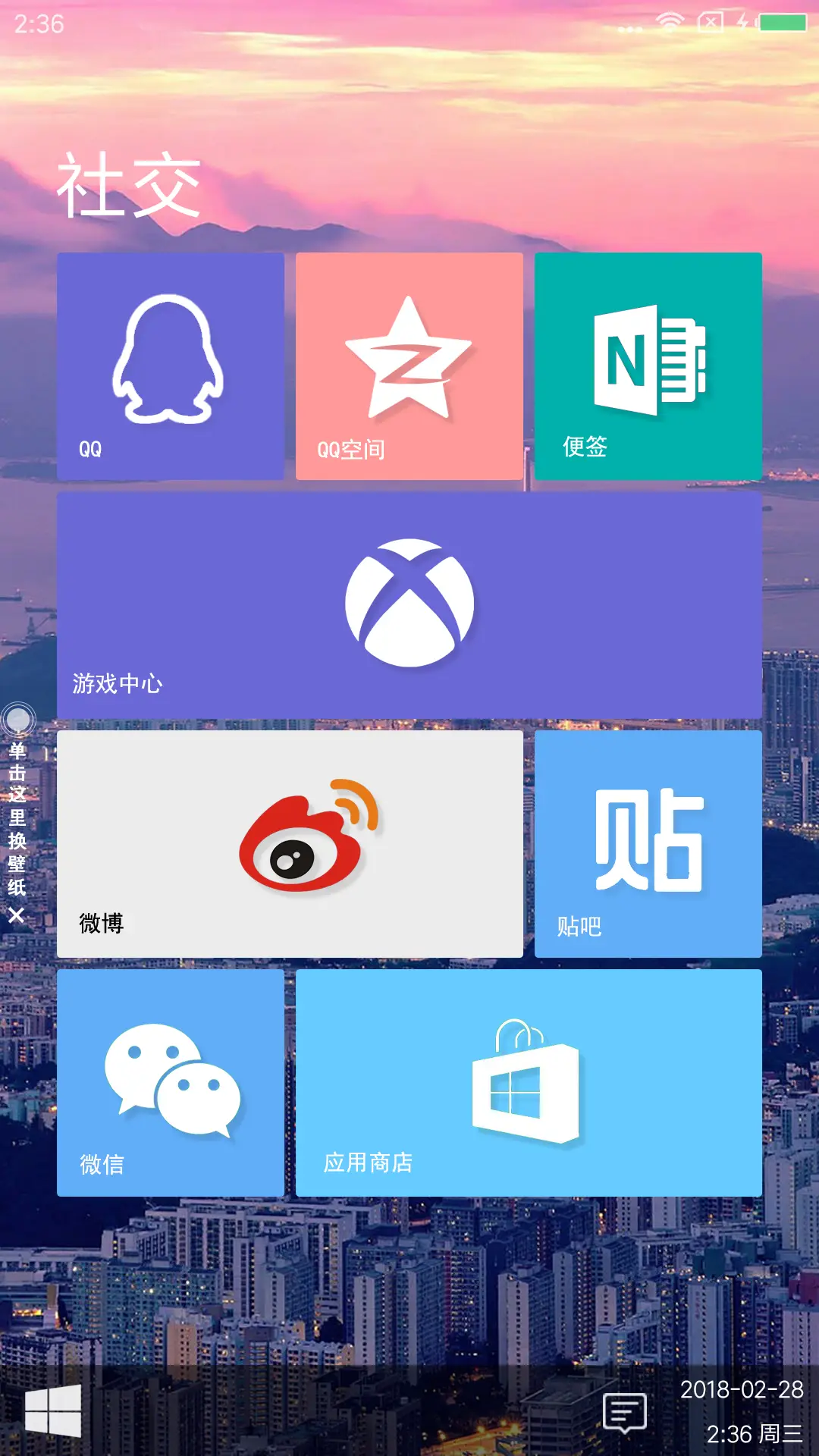Screen dimensions: 819x1456
Task: Tap the battery indicator in the status bar
Action: (781, 20)
